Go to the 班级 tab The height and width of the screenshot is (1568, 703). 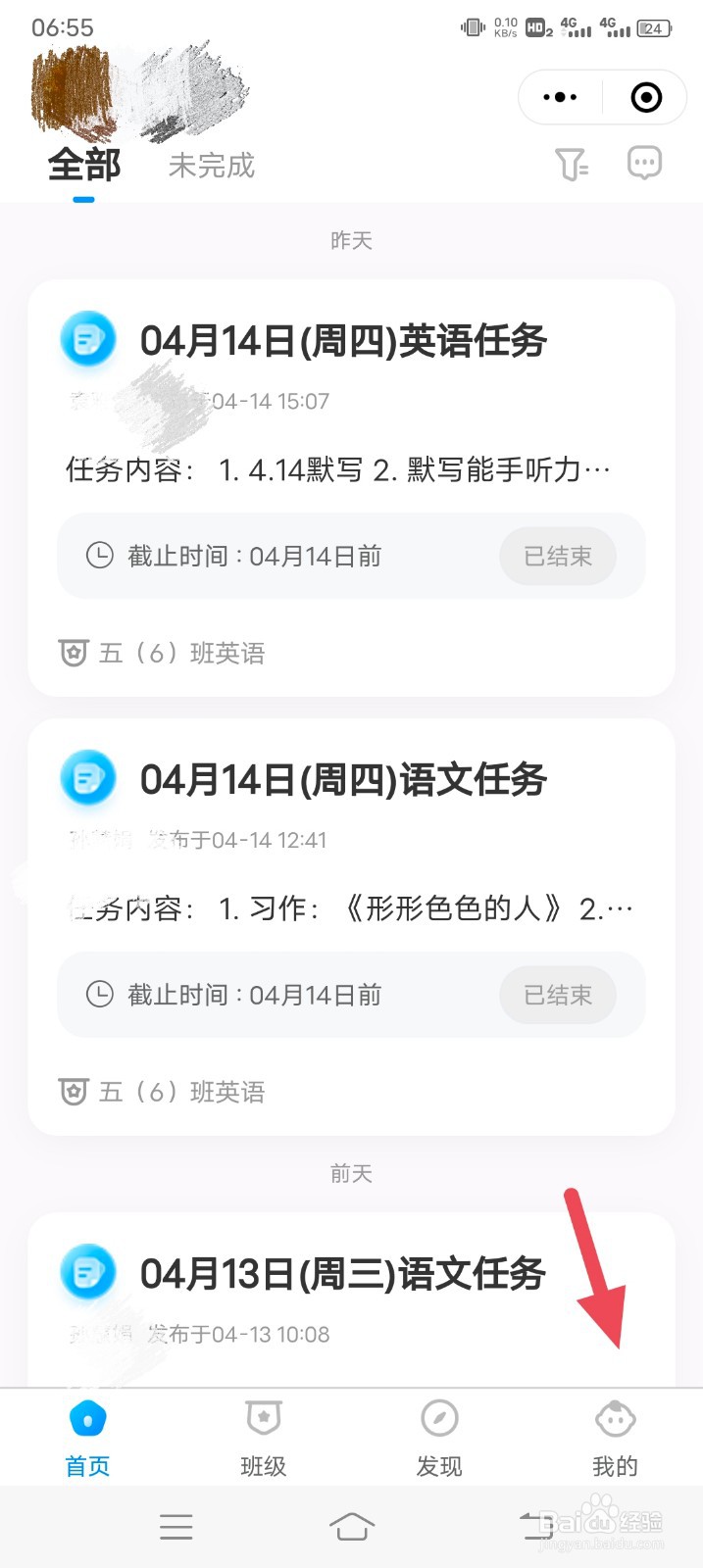click(264, 1438)
